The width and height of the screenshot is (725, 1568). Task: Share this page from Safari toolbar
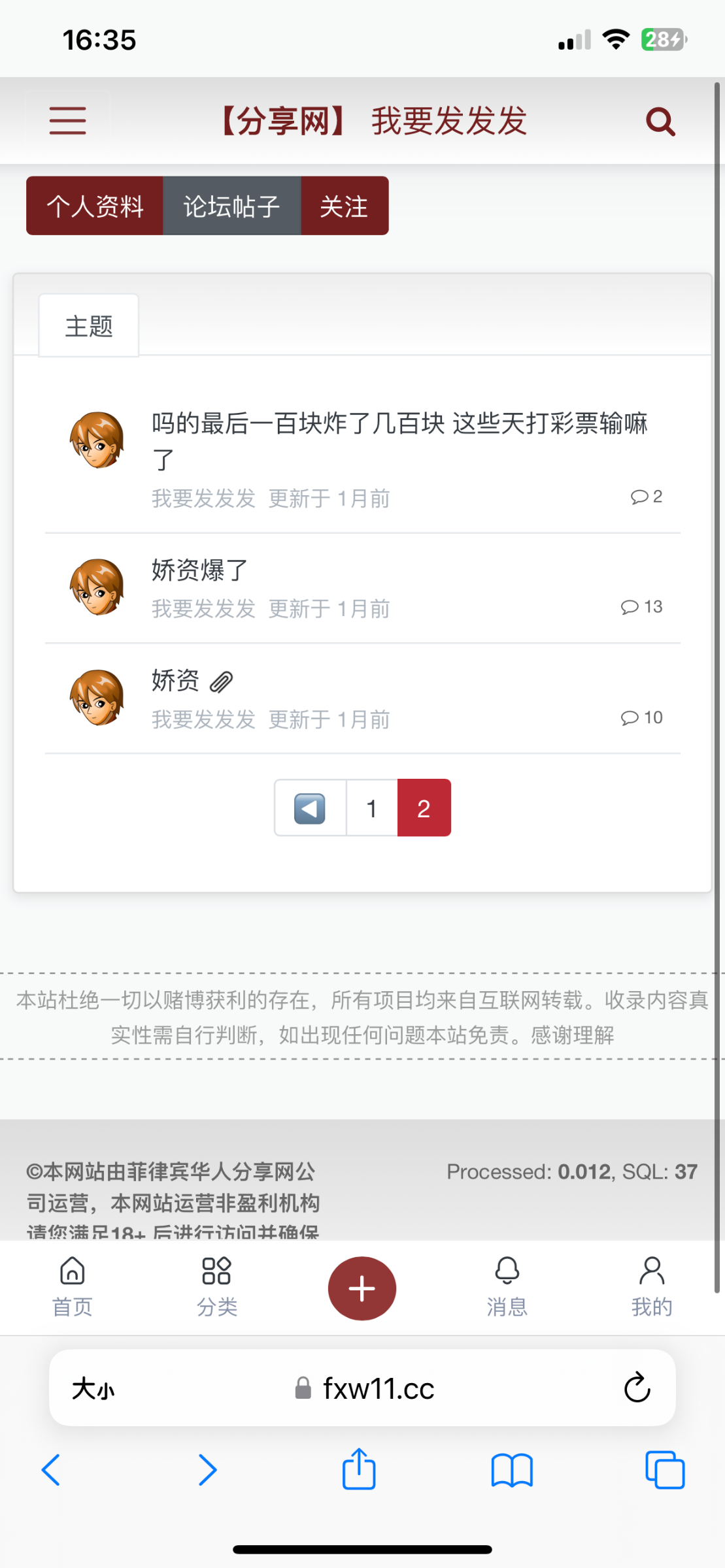[x=359, y=1470]
